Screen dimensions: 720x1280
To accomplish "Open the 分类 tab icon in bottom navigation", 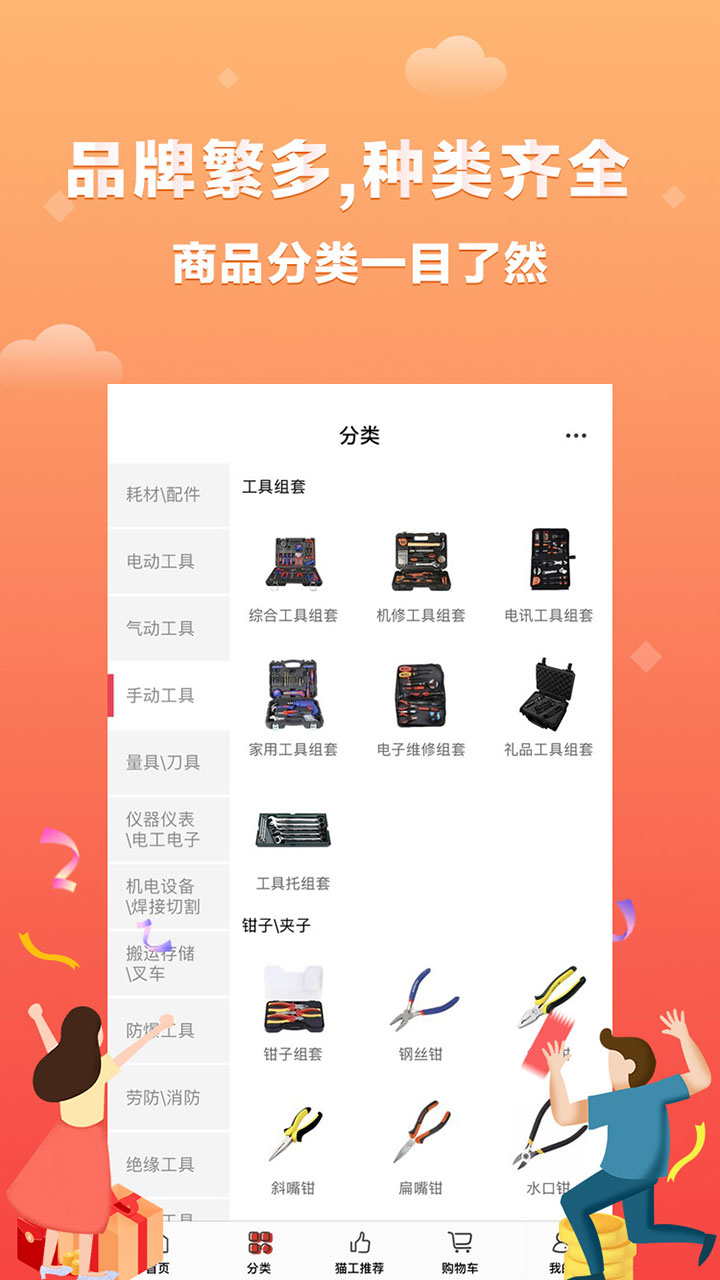I will [x=258, y=1245].
